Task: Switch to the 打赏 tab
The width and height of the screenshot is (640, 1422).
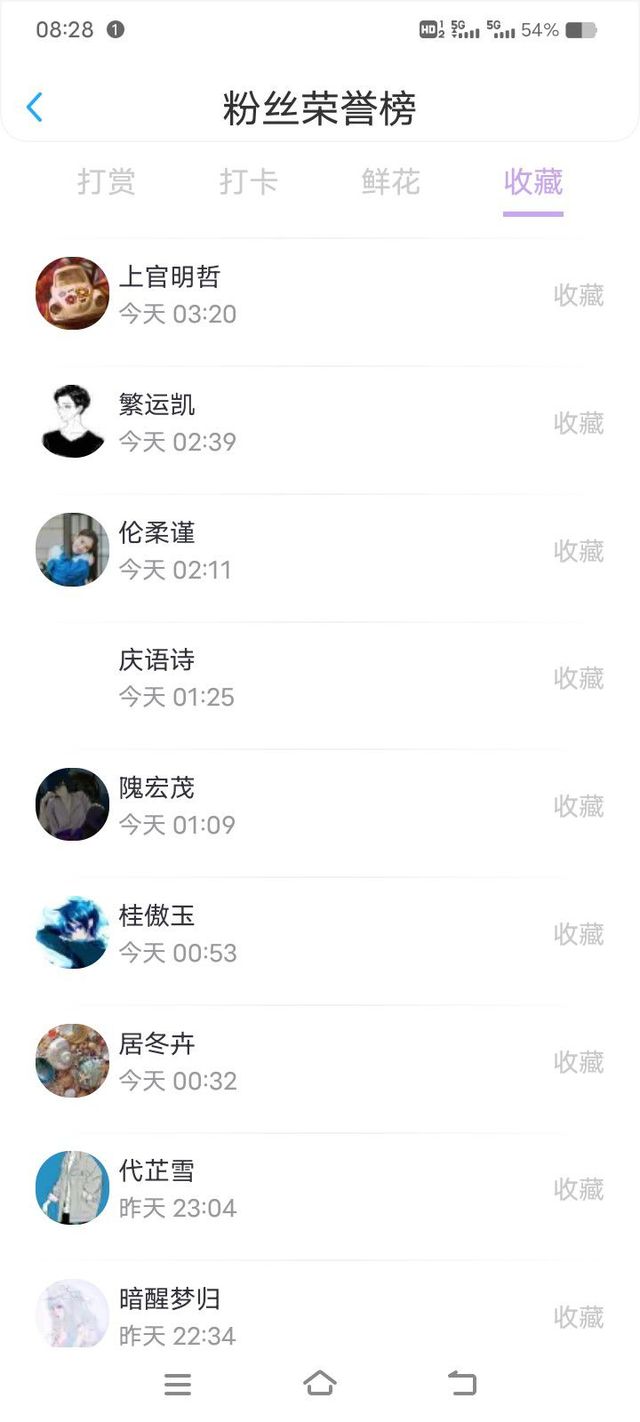Action: (x=107, y=182)
